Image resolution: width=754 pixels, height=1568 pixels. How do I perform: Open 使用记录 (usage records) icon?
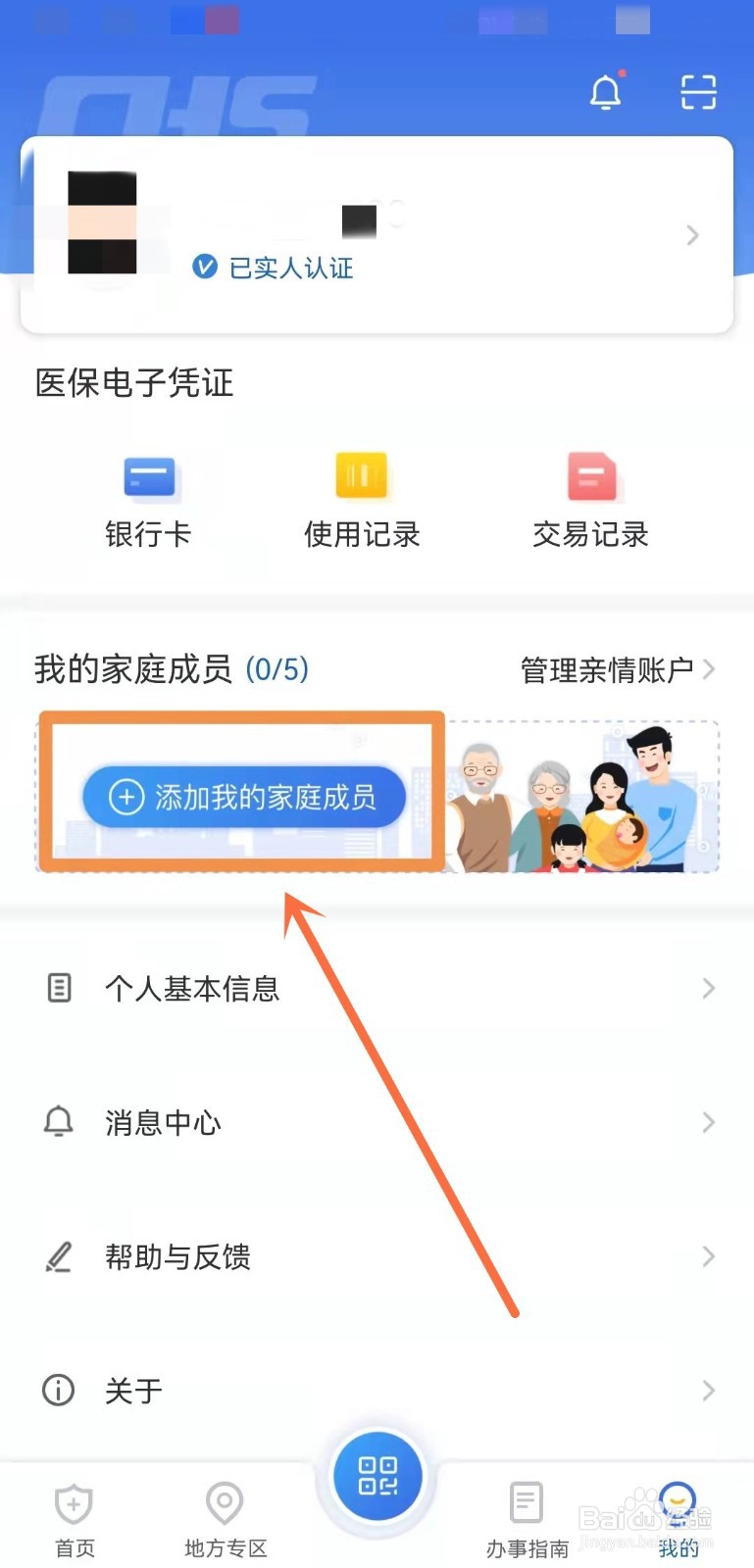(x=361, y=475)
